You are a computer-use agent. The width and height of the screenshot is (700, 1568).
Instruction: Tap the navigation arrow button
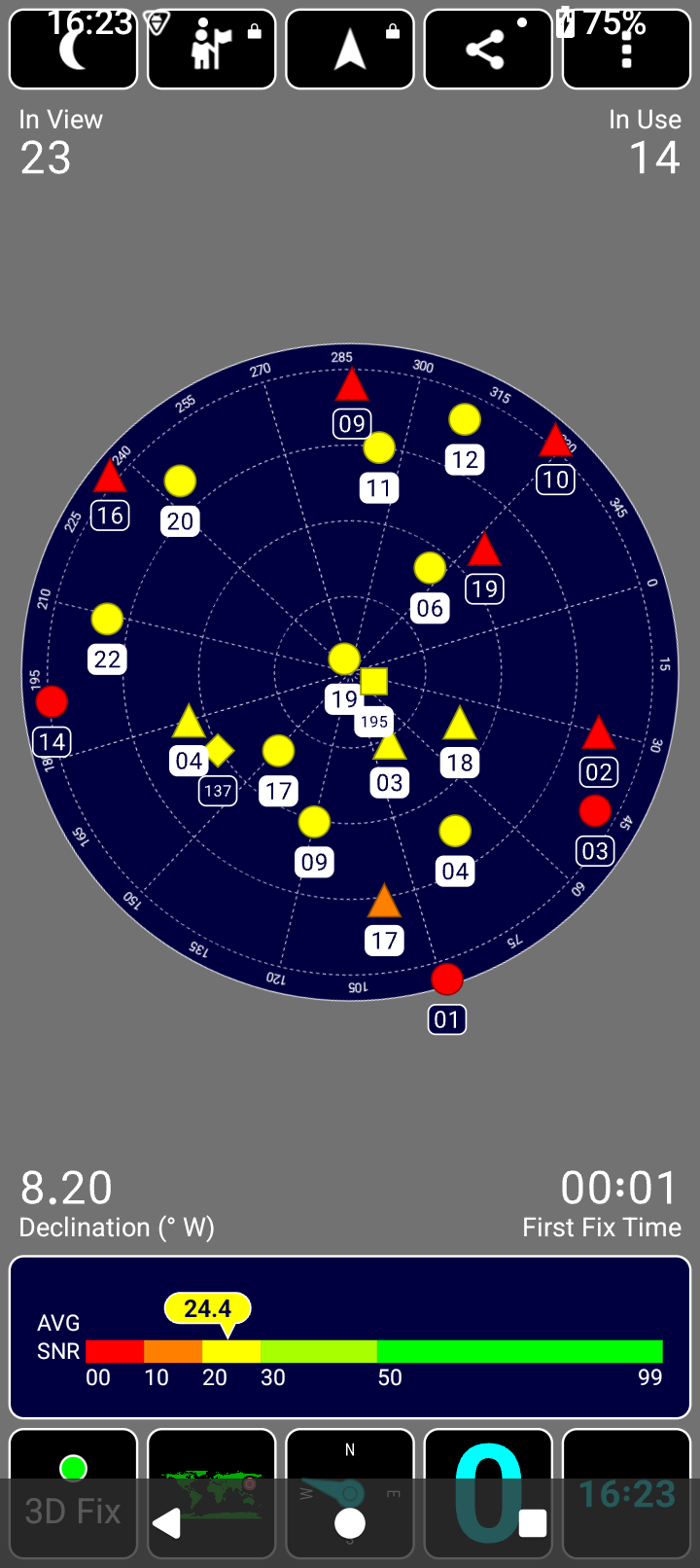click(x=350, y=49)
